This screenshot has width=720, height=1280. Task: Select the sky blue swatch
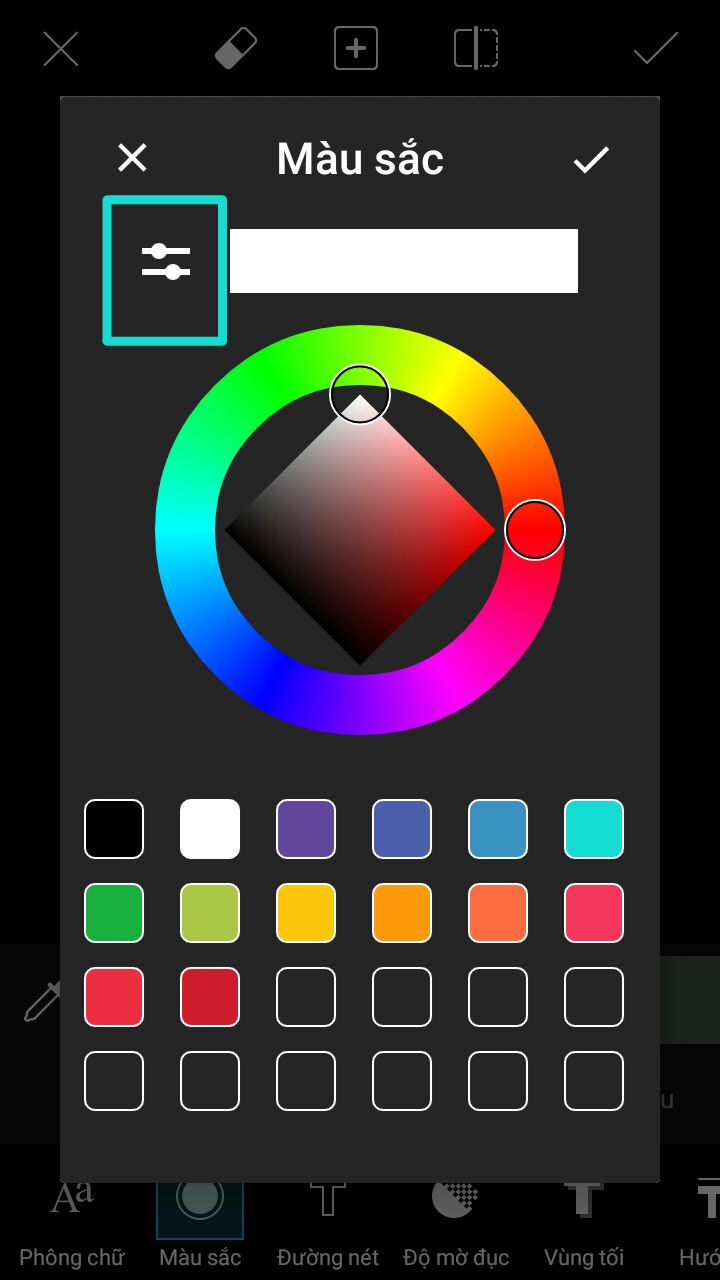tap(498, 829)
